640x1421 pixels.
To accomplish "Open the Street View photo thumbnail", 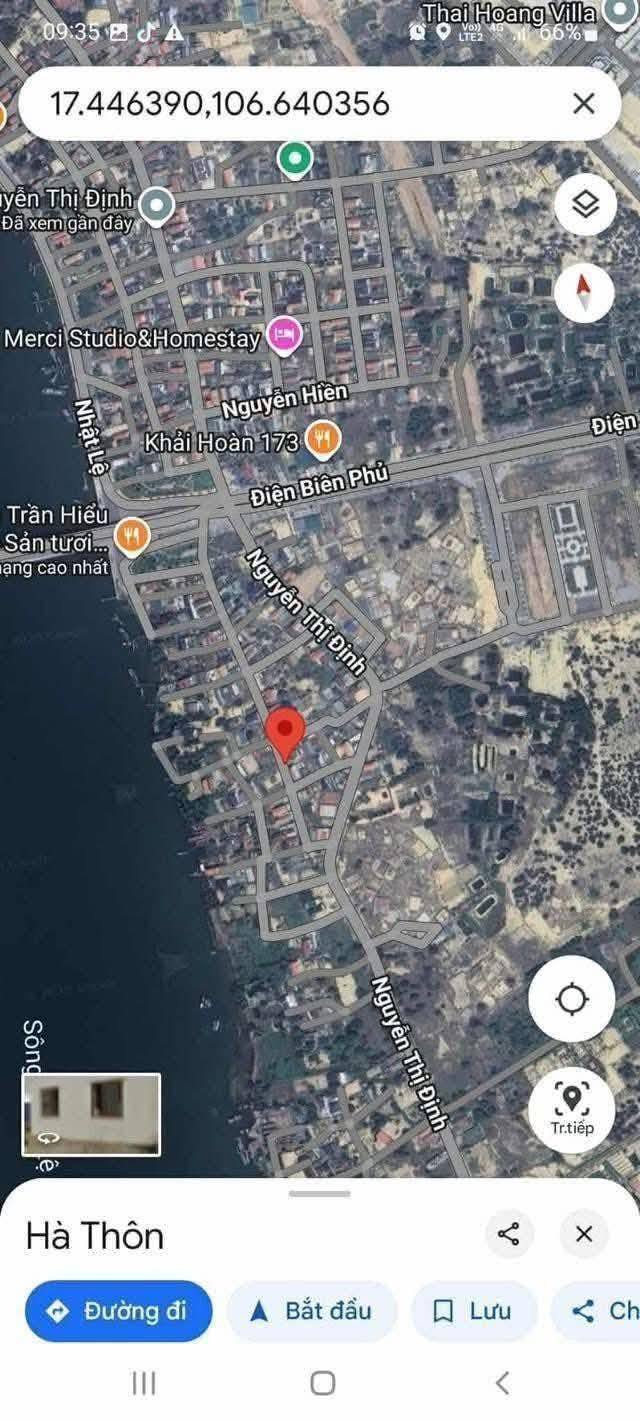I will (91, 1114).
